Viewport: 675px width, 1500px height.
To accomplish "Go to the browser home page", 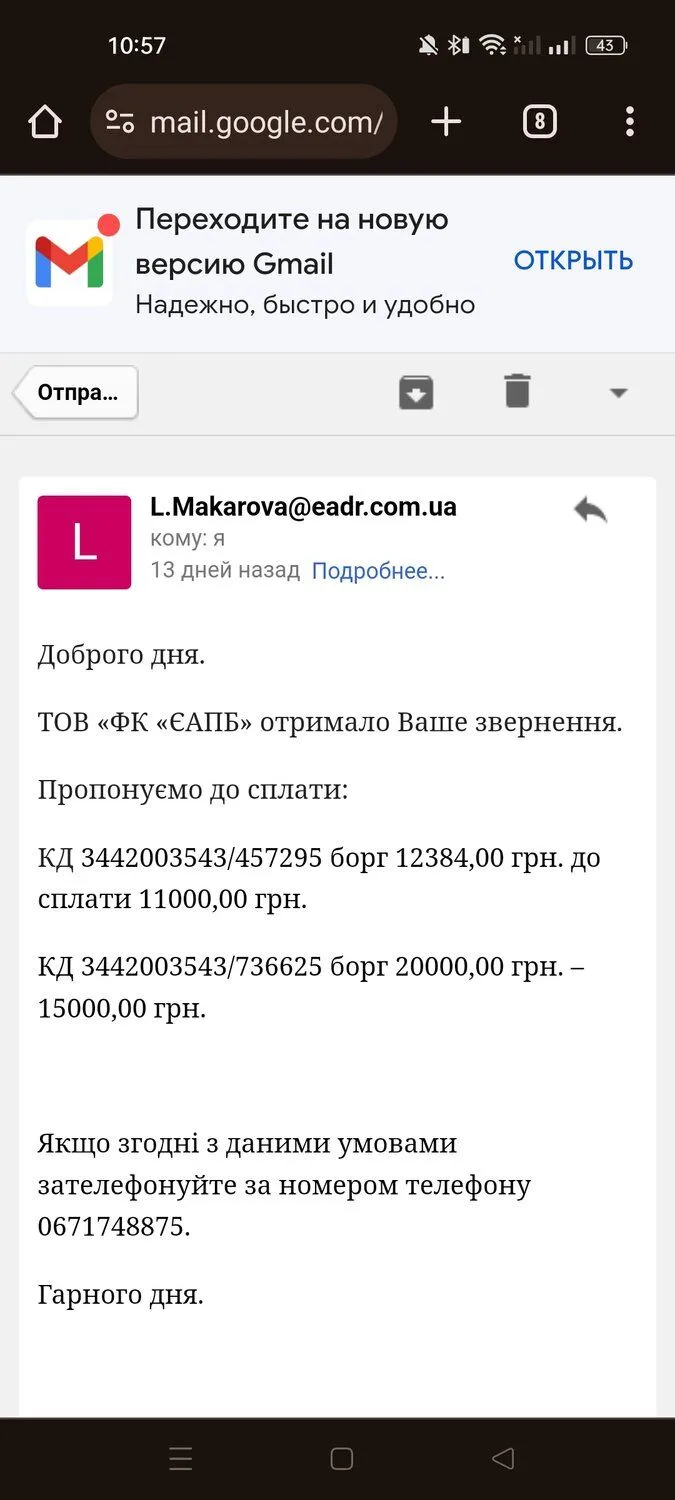I will click(45, 122).
